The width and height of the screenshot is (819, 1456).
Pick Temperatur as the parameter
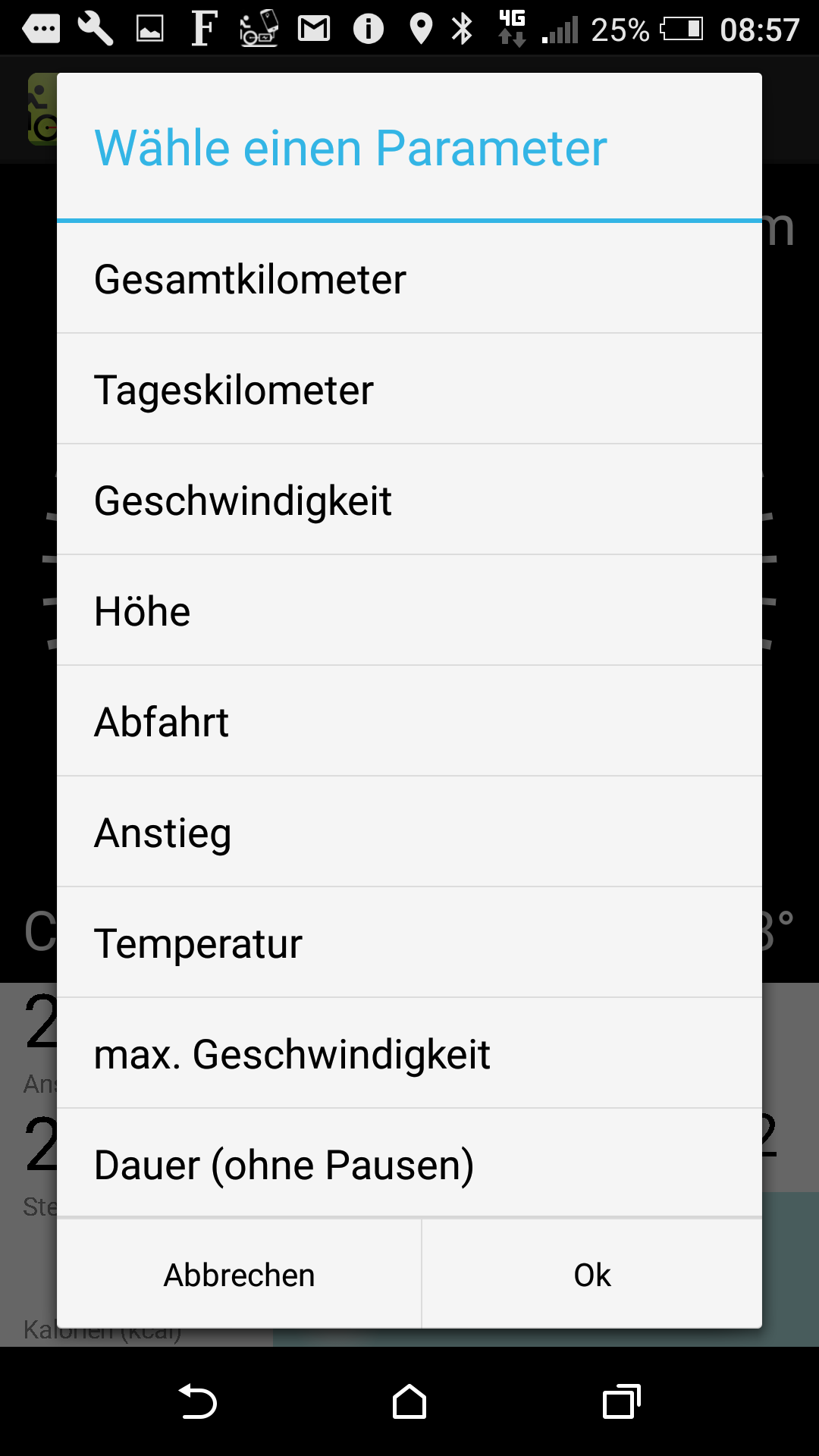tap(409, 943)
